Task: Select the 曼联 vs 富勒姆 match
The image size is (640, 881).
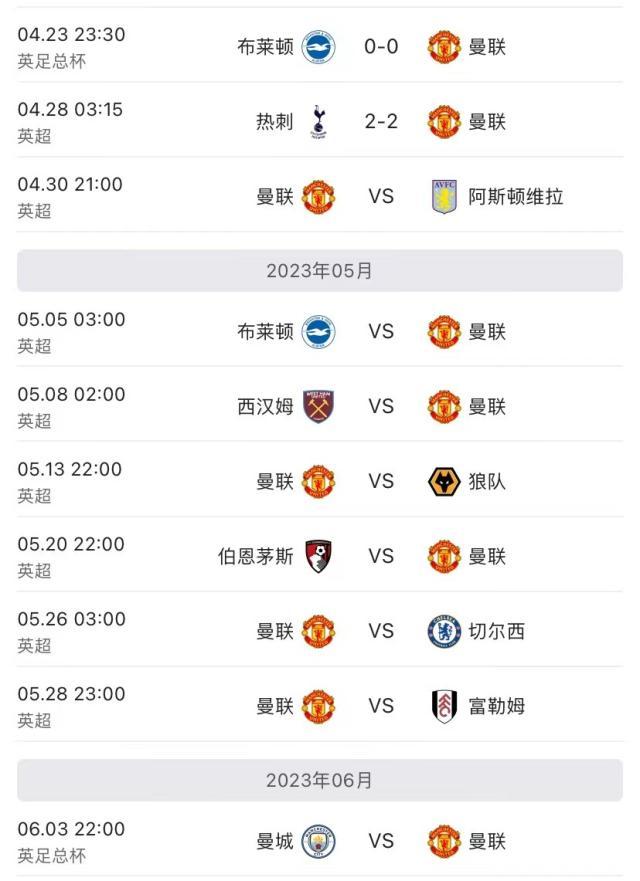Action: [381, 706]
